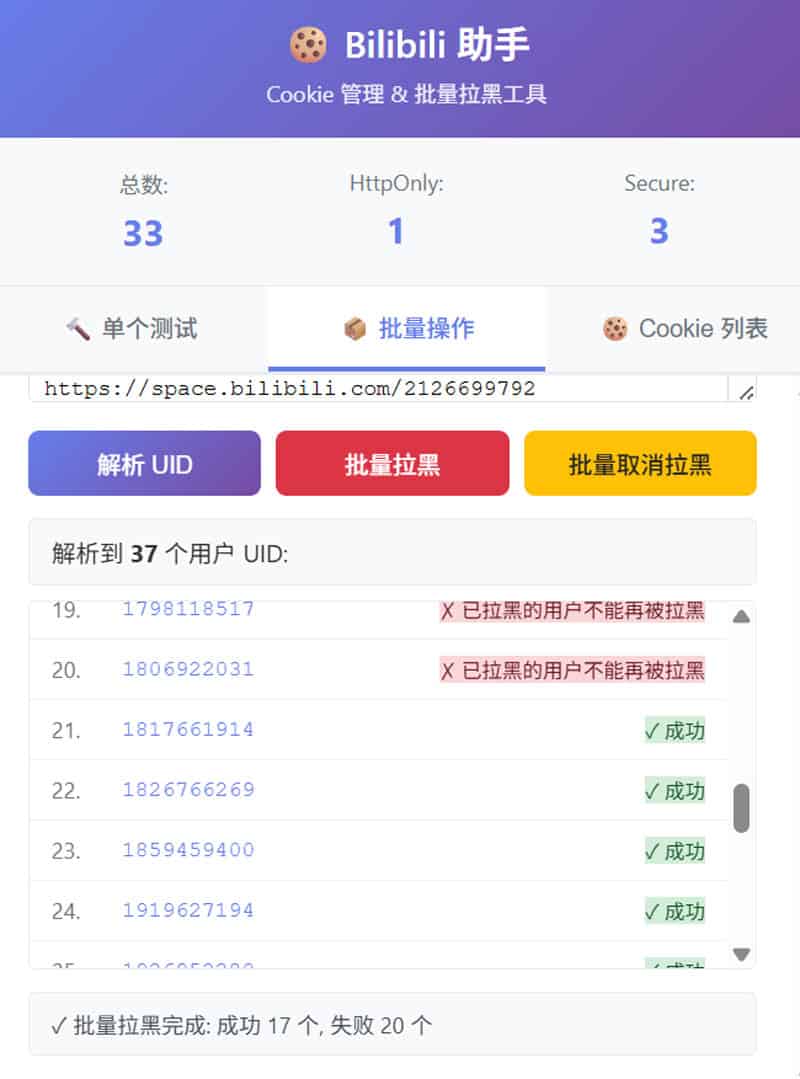Click the textarea resize handle near the URL field
The width and height of the screenshot is (800, 1079).
(x=745, y=394)
